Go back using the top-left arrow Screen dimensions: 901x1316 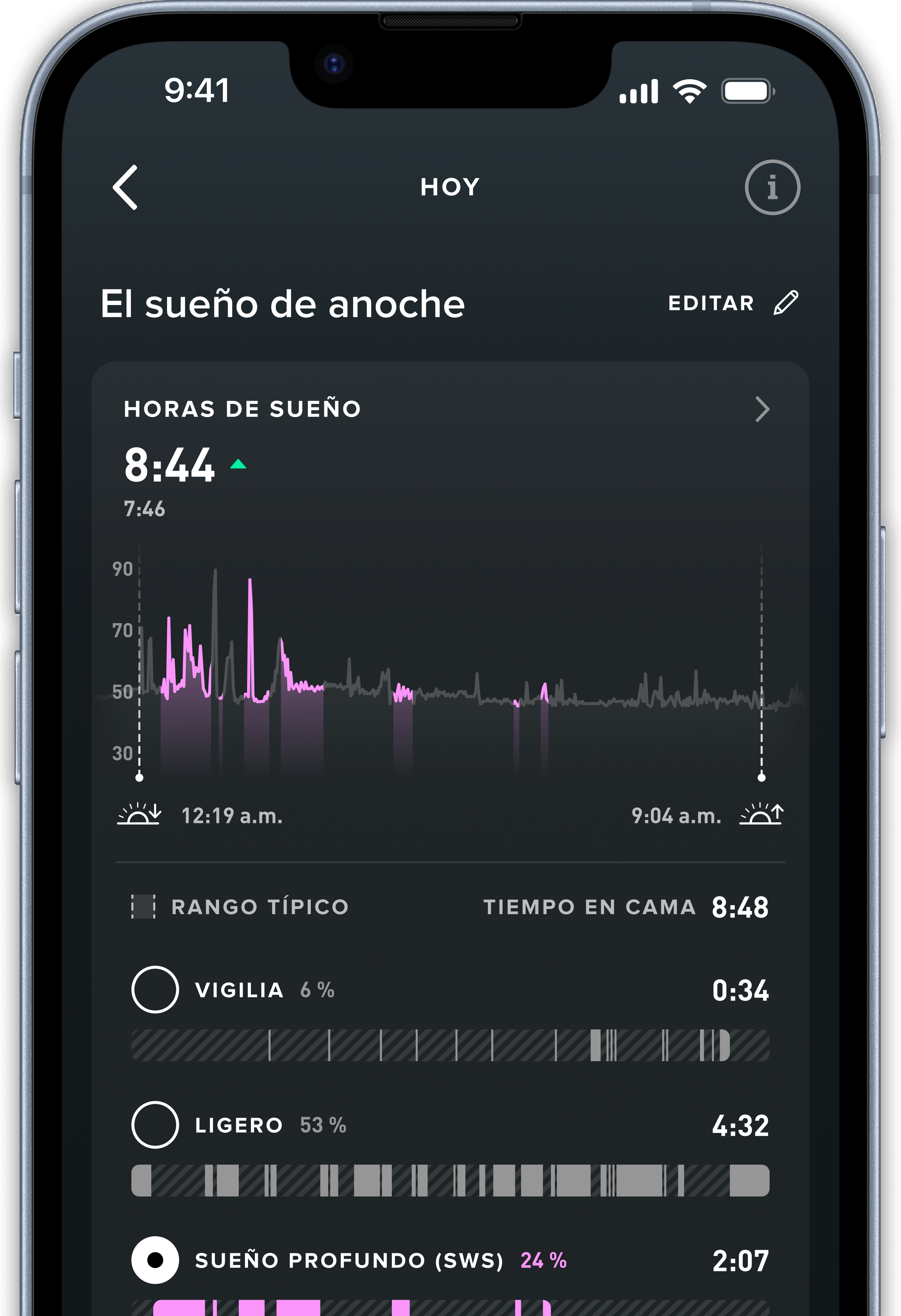click(126, 188)
